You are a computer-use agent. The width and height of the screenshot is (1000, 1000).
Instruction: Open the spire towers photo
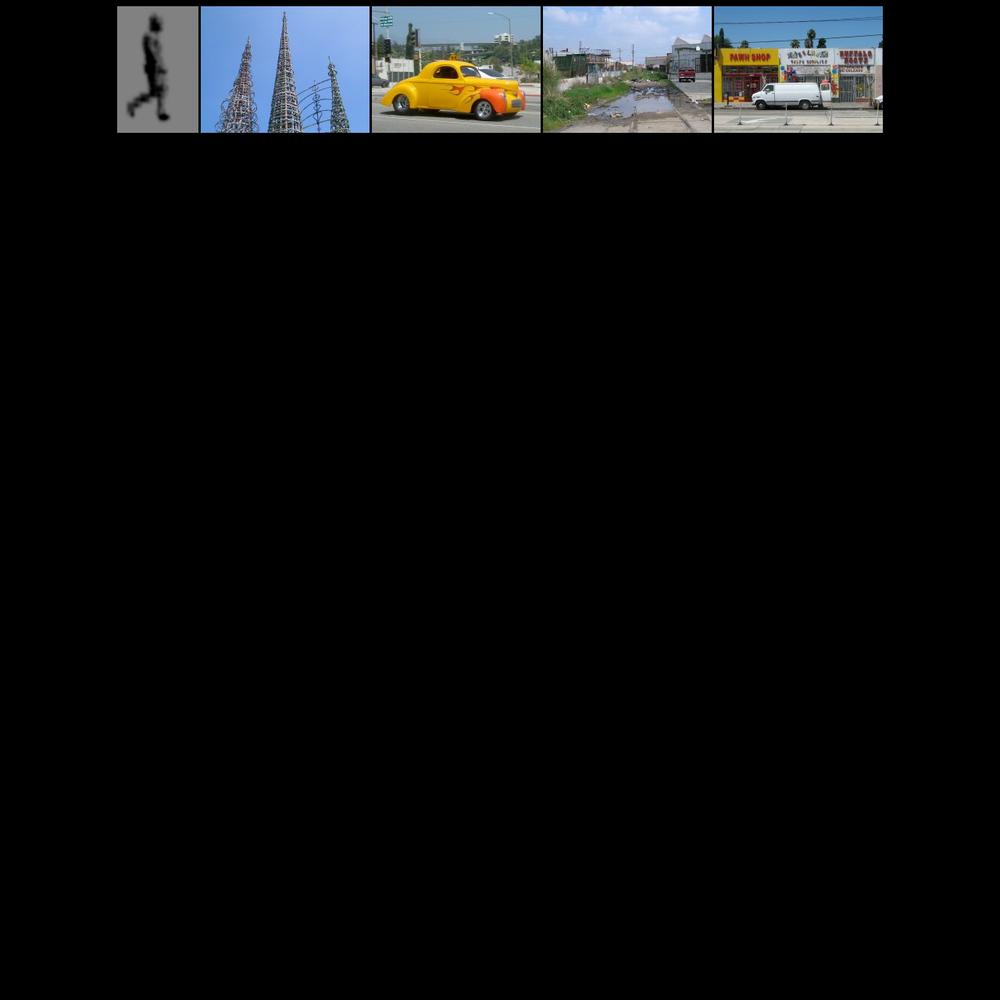(x=284, y=69)
